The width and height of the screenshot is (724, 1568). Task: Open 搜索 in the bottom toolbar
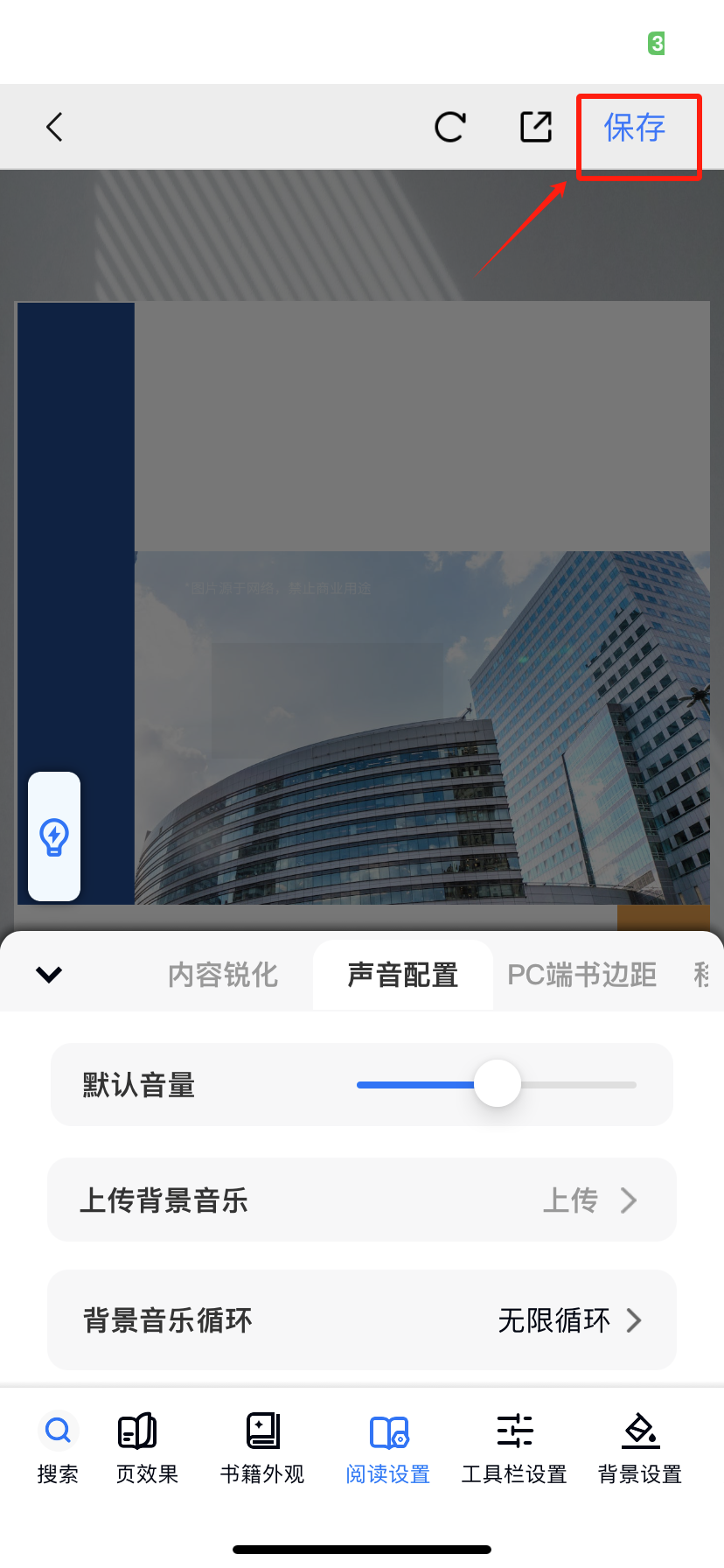click(x=58, y=1448)
